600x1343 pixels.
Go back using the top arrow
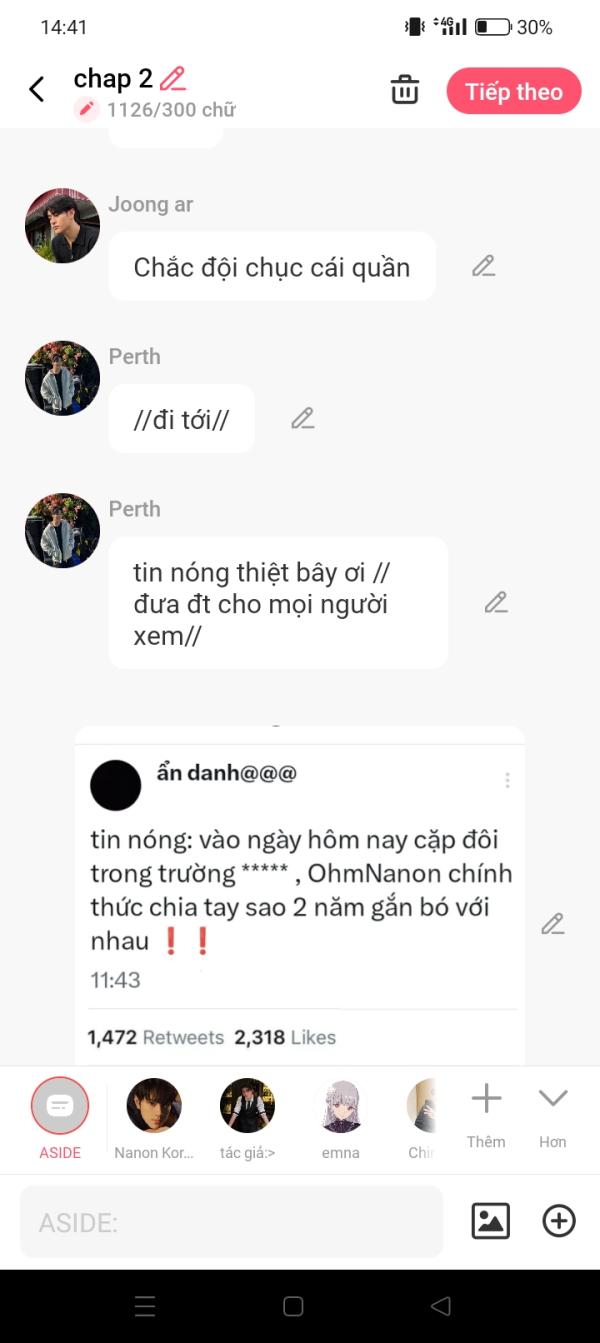(x=37, y=90)
